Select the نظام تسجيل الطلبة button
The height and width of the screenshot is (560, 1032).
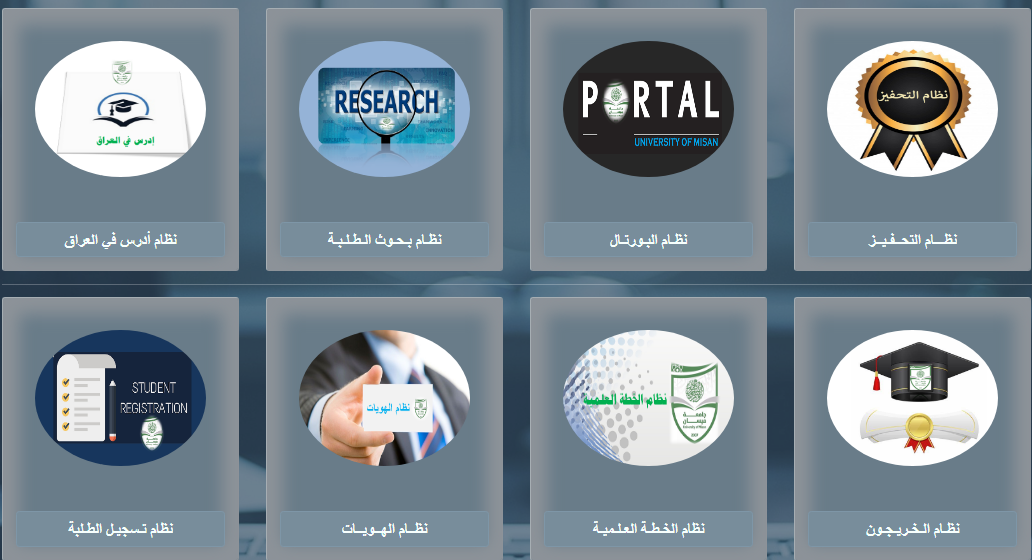pyautogui.click(x=120, y=528)
